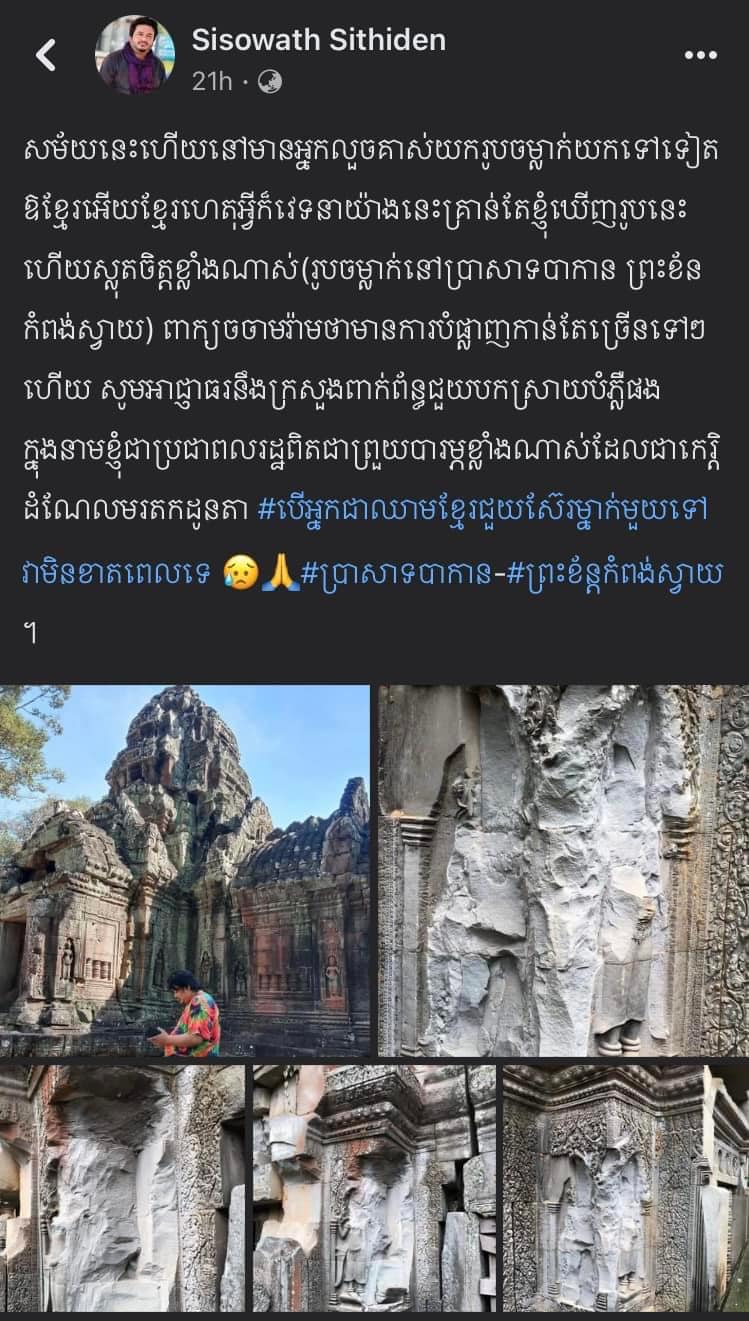Open the bottom-right photo of carved niche
749x1321 pixels.
pyautogui.click(x=625, y=1188)
